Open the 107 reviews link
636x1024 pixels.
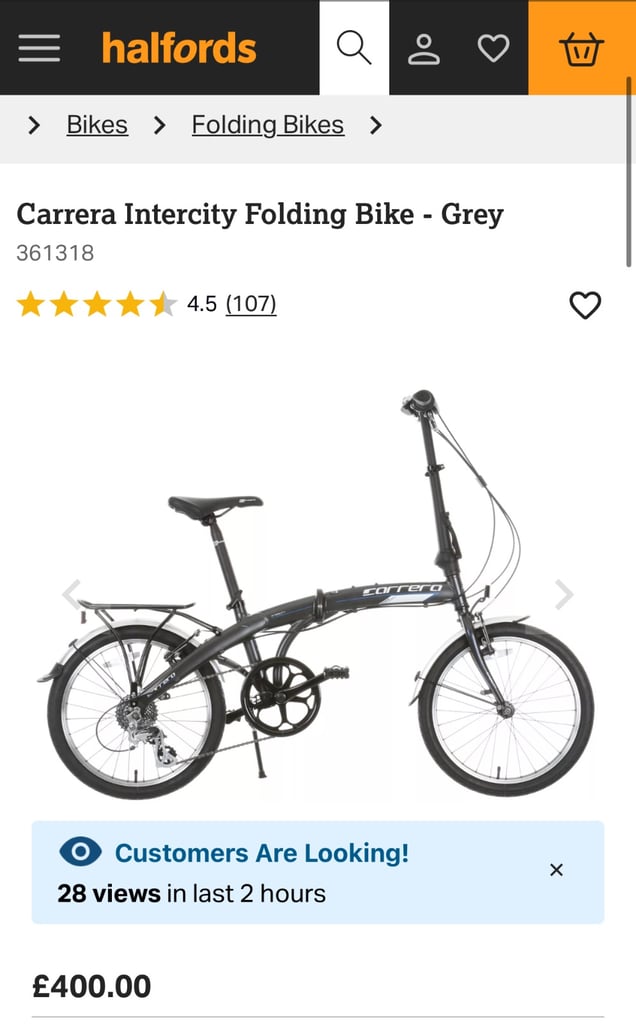click(x=251, y=304)
